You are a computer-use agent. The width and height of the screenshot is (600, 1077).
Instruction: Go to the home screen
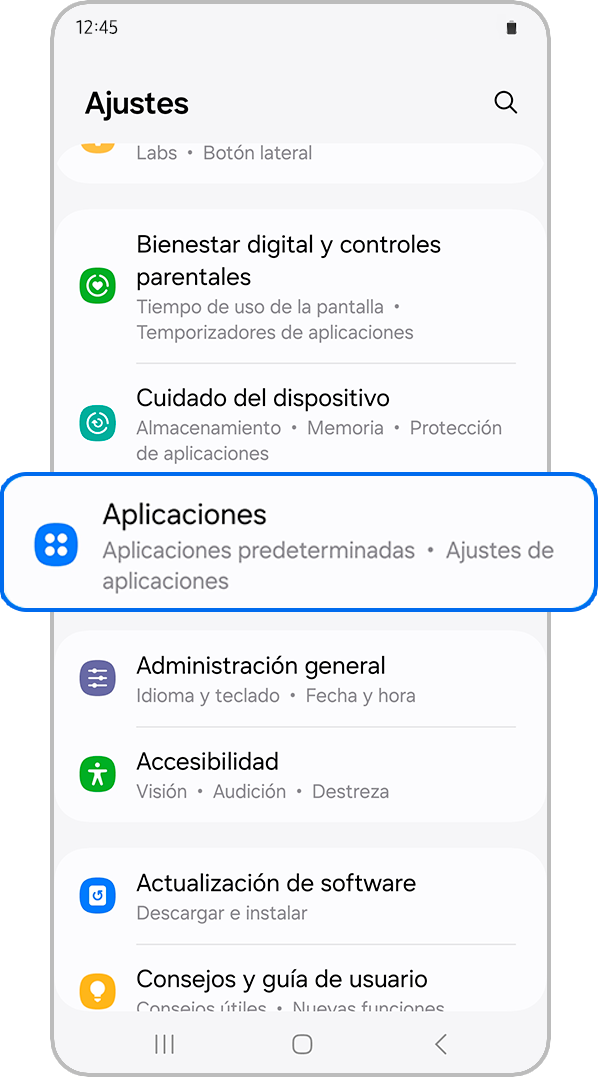[x=302, y=1045]
